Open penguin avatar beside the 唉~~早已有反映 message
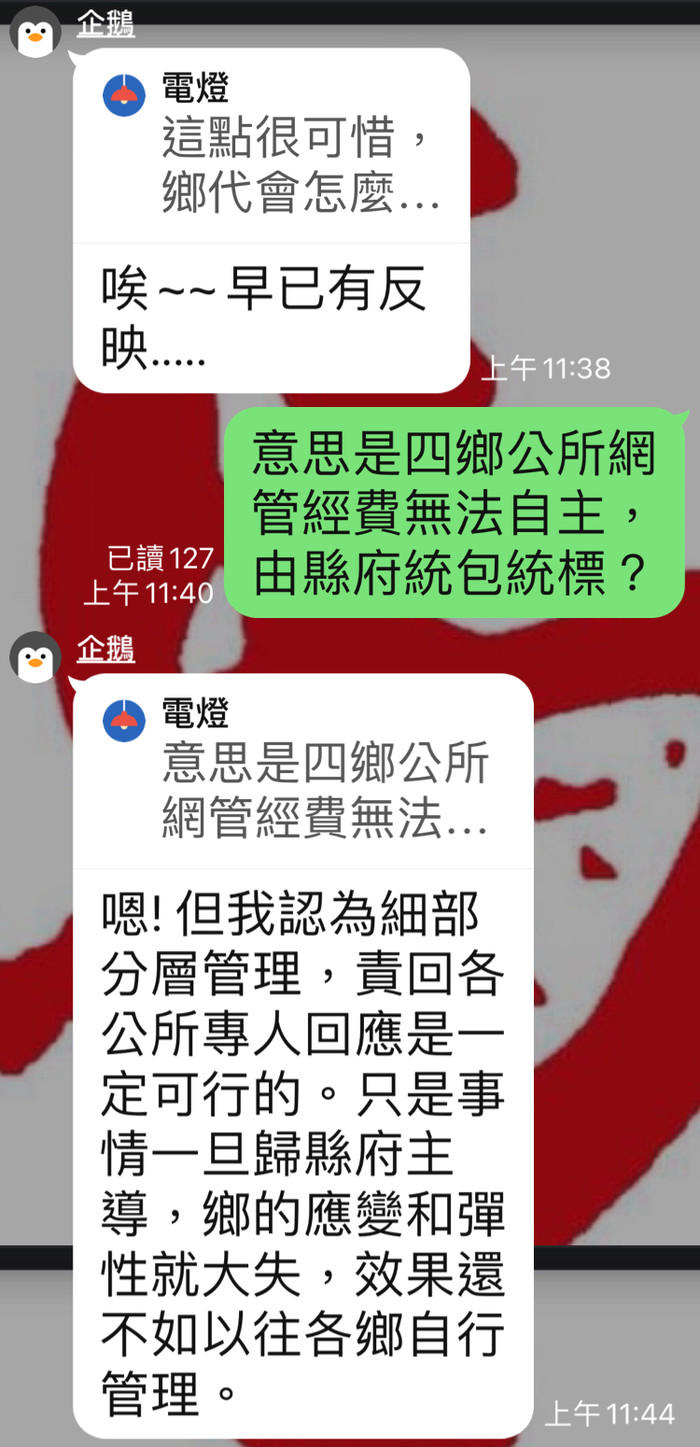The image size is (700, 1447). point(35,33)
